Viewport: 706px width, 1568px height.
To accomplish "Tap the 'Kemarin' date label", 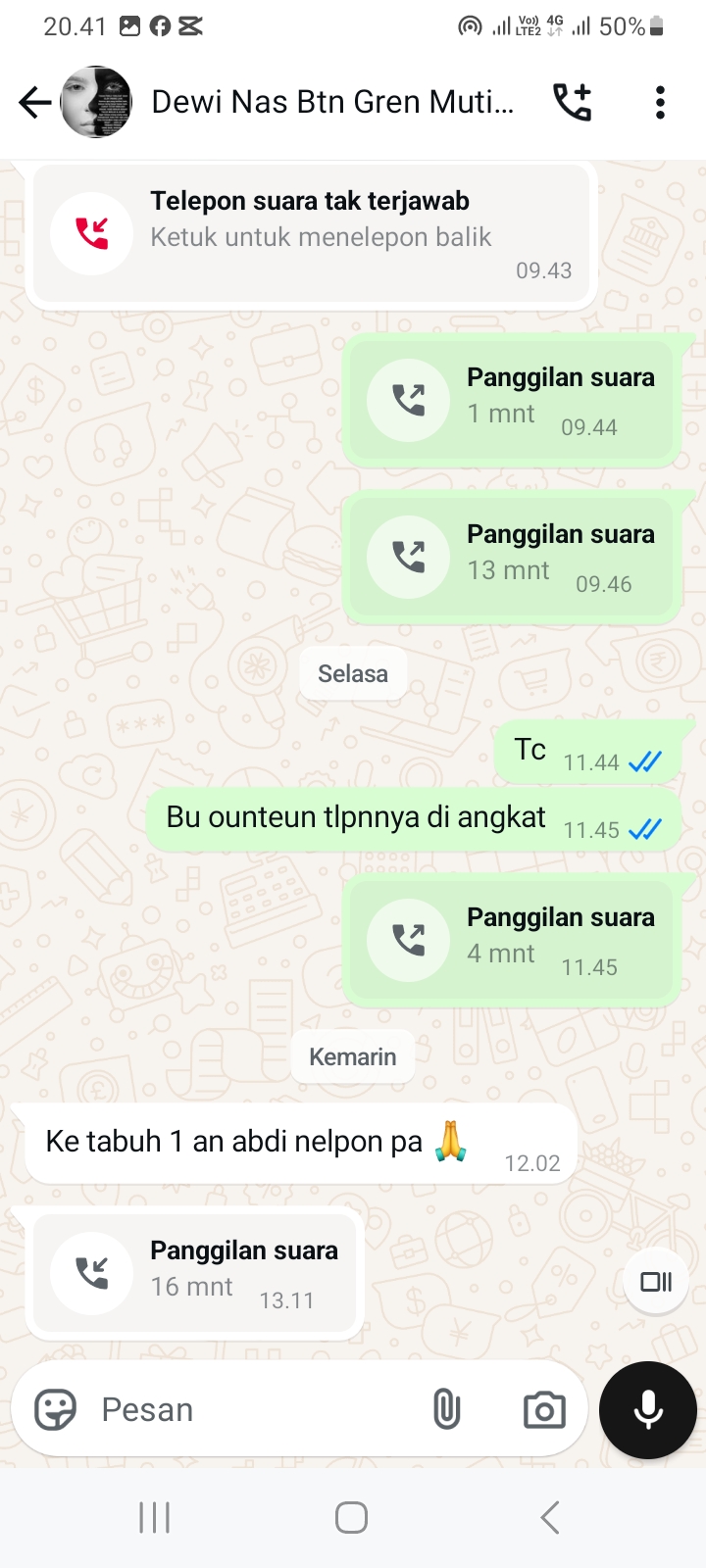I will pos(352,1056).
